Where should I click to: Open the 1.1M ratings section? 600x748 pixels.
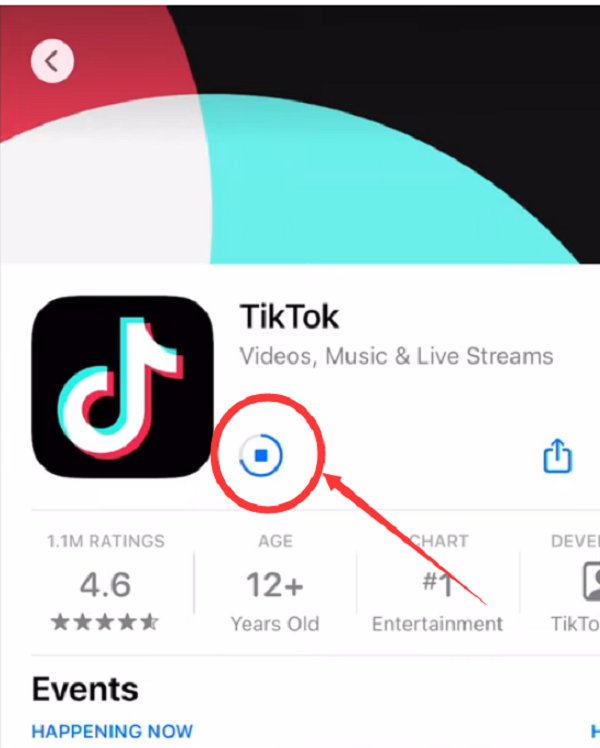[104, 585]
